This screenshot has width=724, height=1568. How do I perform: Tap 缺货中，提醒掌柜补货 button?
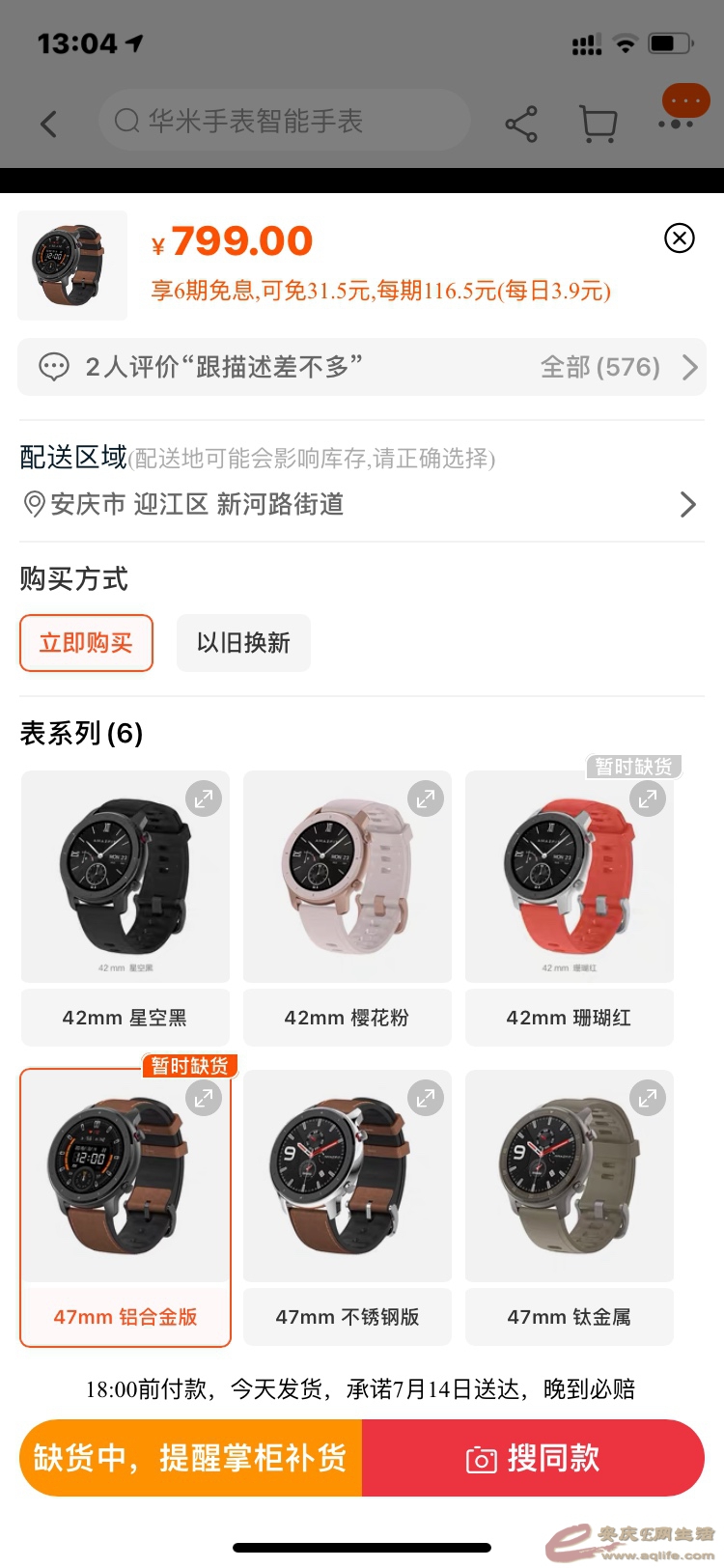191,1458
